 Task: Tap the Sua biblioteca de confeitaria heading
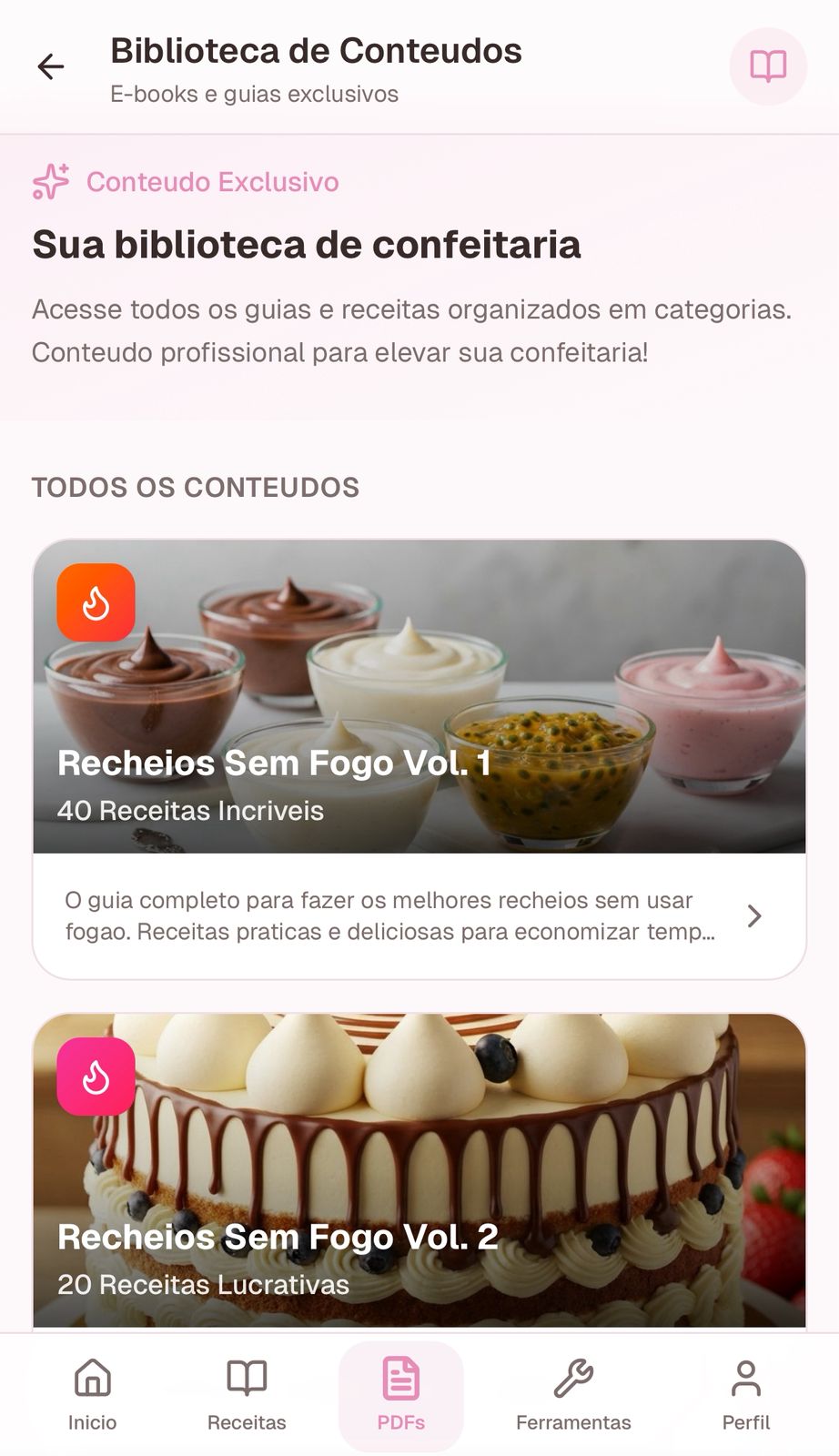(x=308, y=244)
